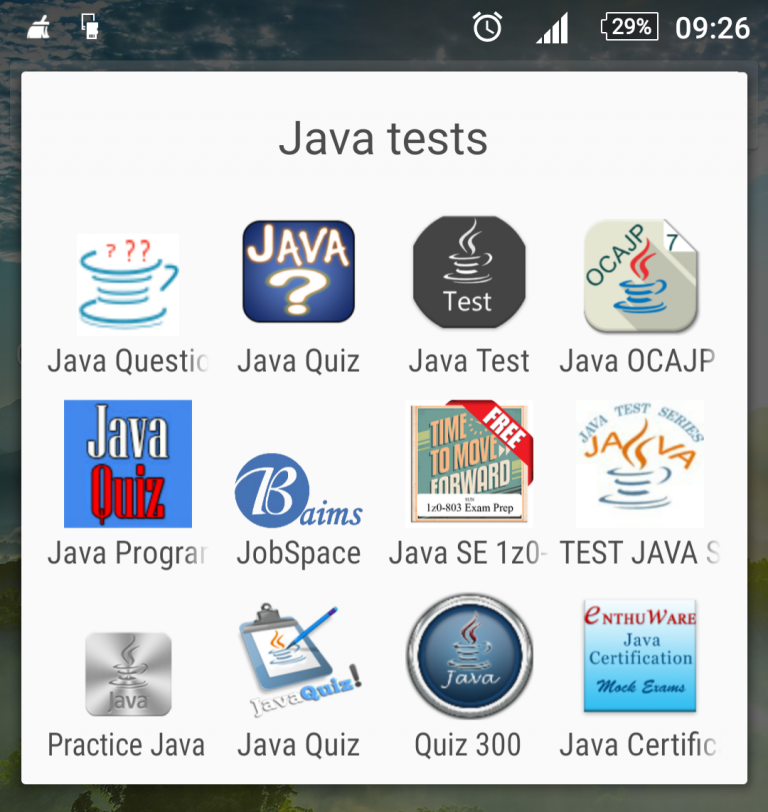Launch the EnthuWare Java Certification app

click(x=640, y=656)
